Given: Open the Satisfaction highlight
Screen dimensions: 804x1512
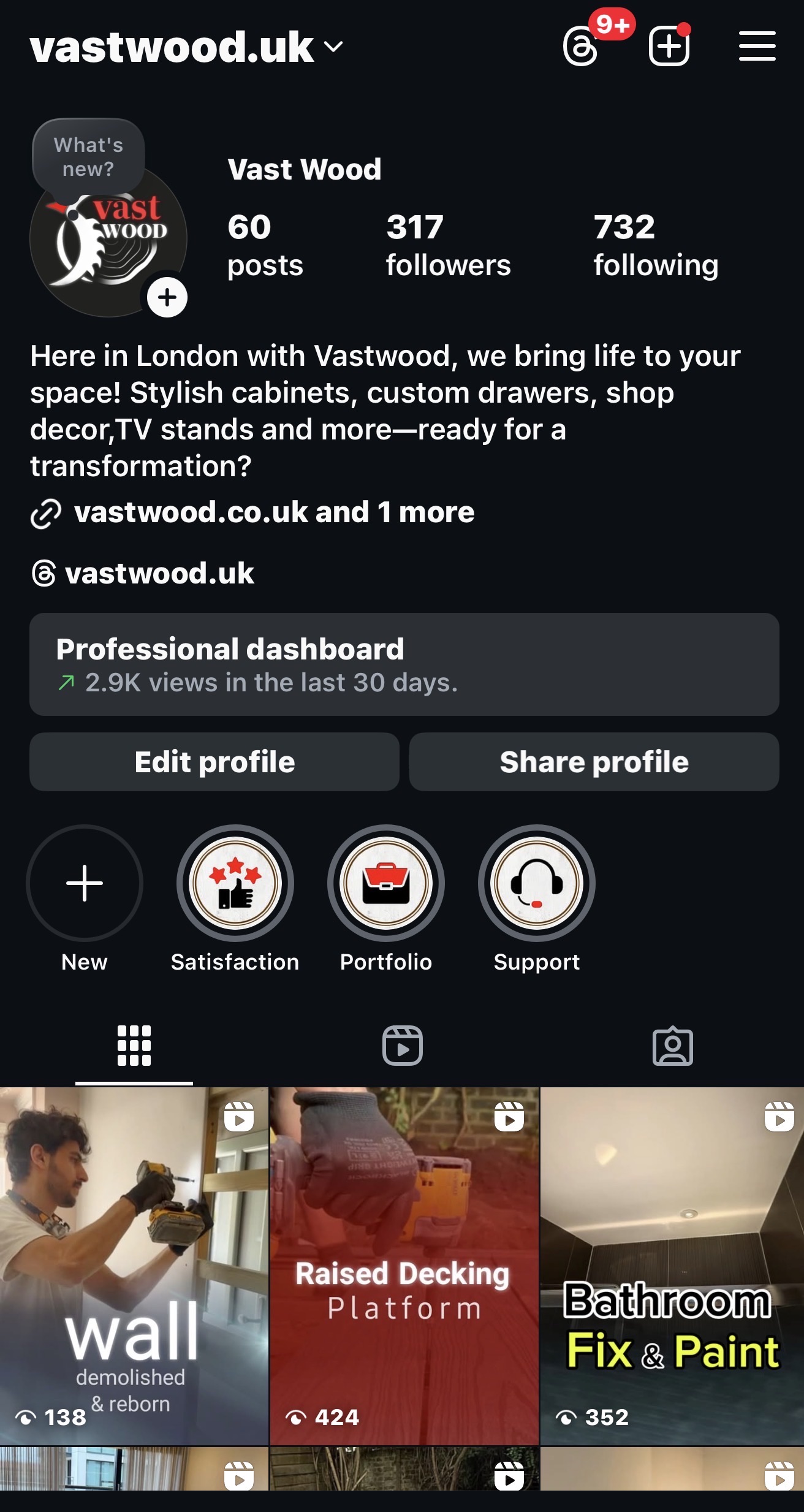Looking at the screenshot, I should coord(235,883).
